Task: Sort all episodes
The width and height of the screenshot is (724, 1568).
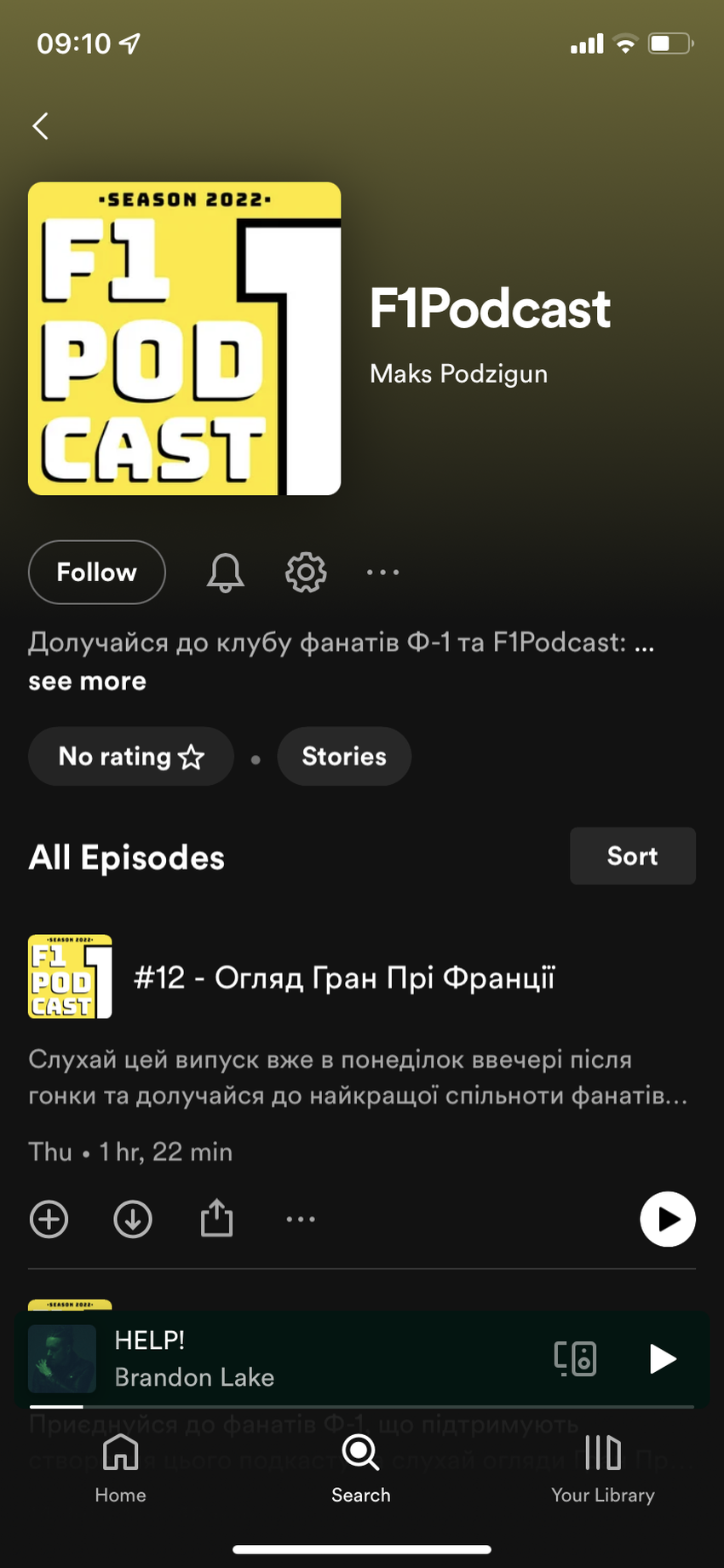Action: 632,856
